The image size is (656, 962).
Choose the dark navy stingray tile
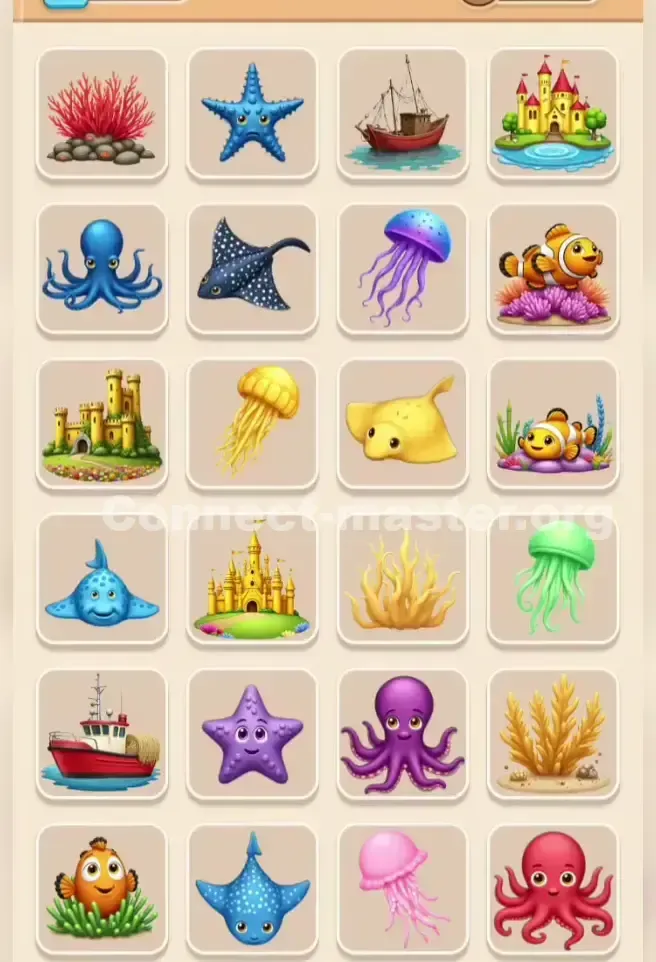[252, 269]
